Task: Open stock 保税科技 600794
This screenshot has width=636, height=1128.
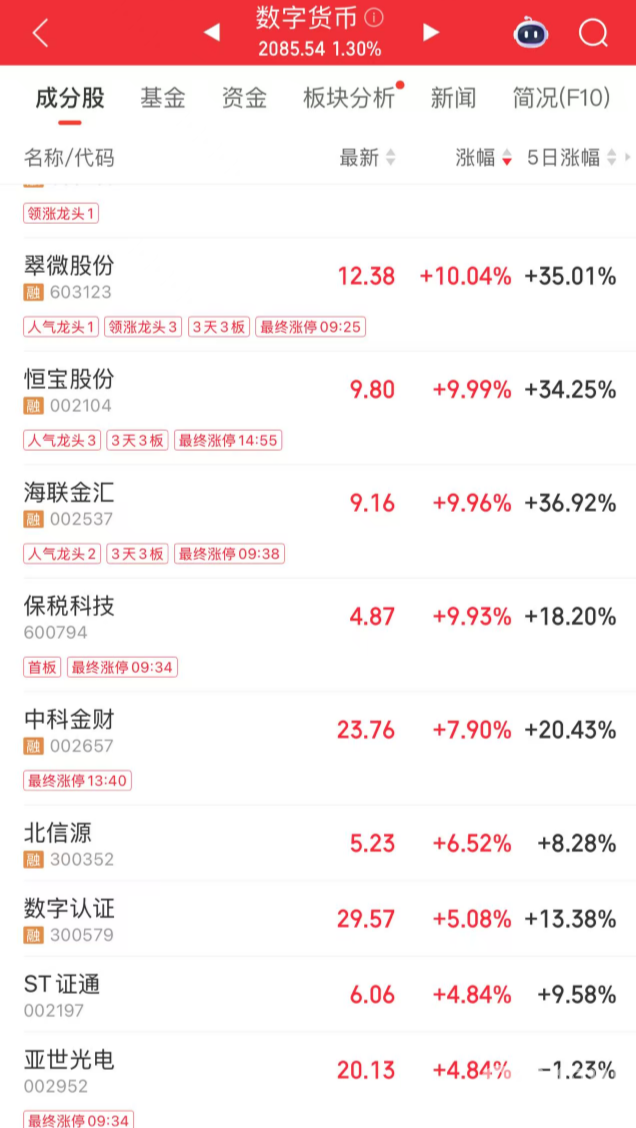Action: pos(318,635)
